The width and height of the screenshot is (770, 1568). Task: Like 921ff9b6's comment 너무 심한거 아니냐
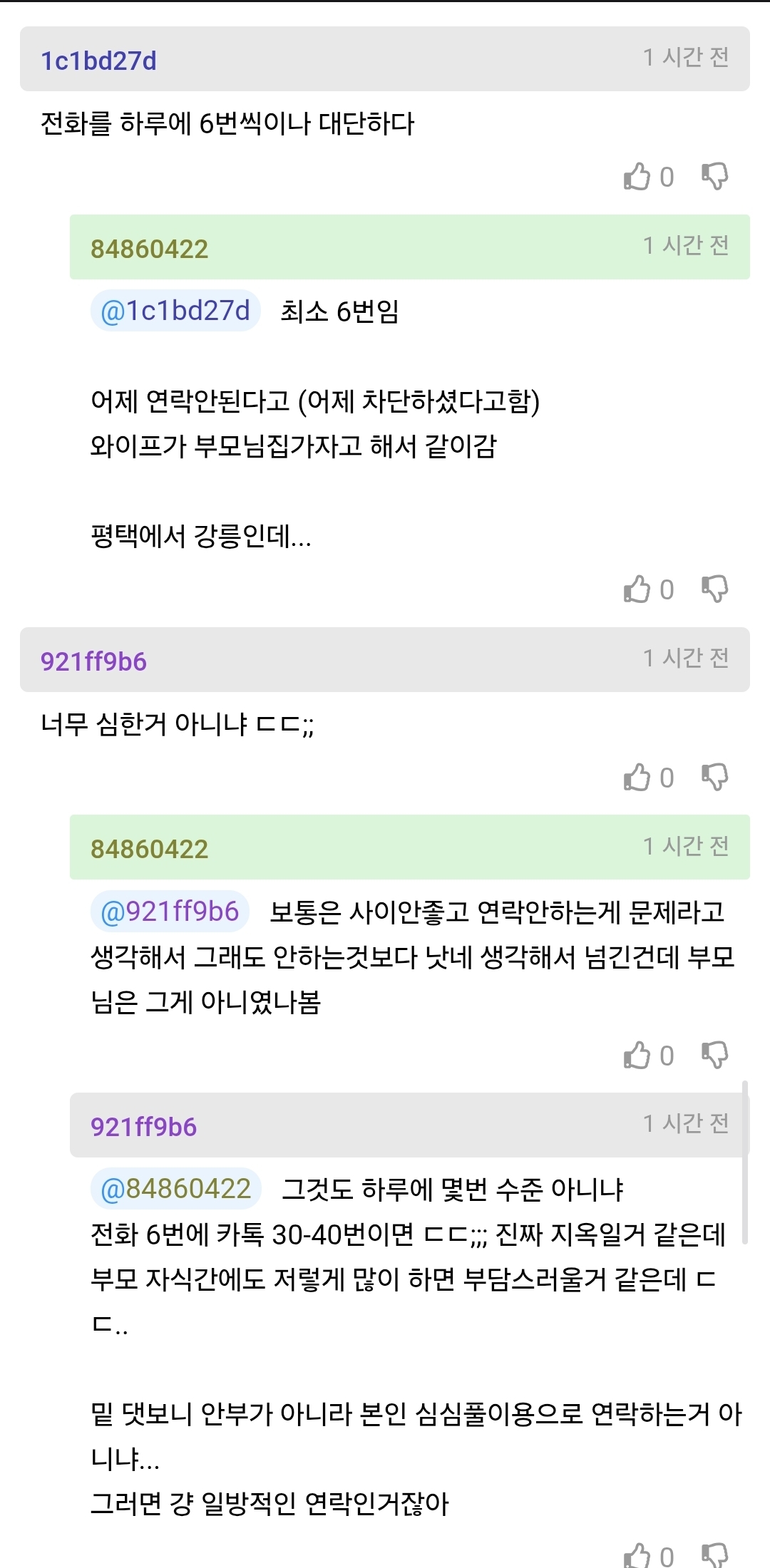tap(637, 778)
